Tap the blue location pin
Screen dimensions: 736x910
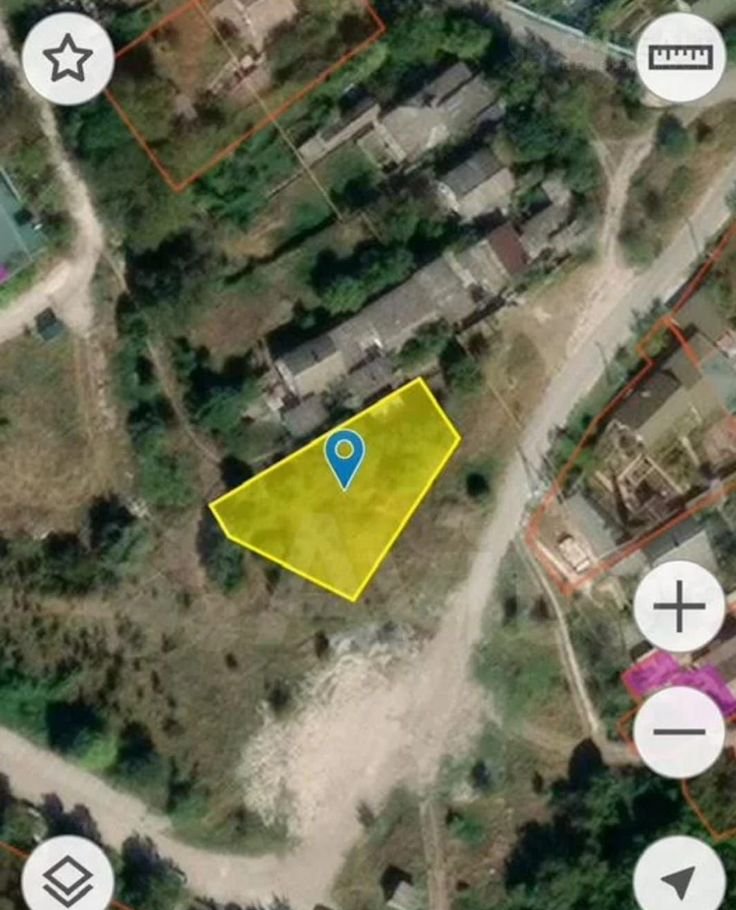[x=345, y=457]
